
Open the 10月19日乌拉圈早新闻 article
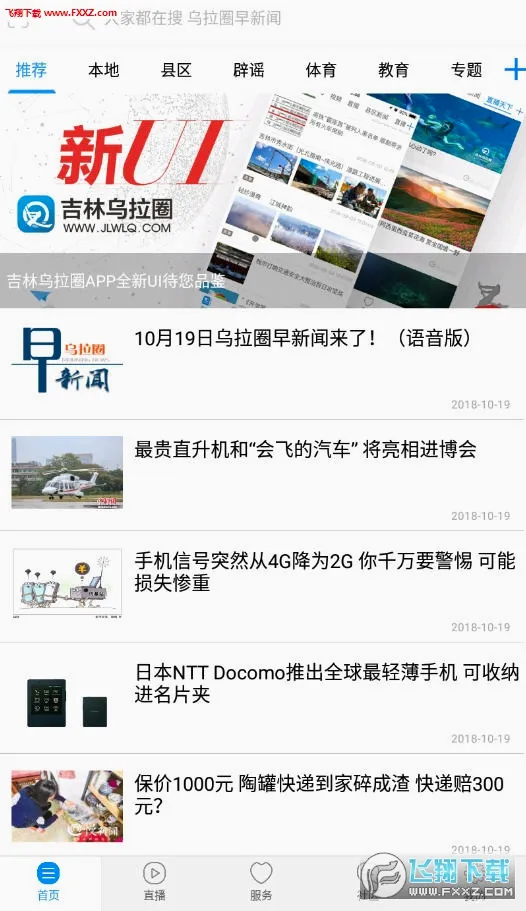pyautogui.click(x=263, y=364)
